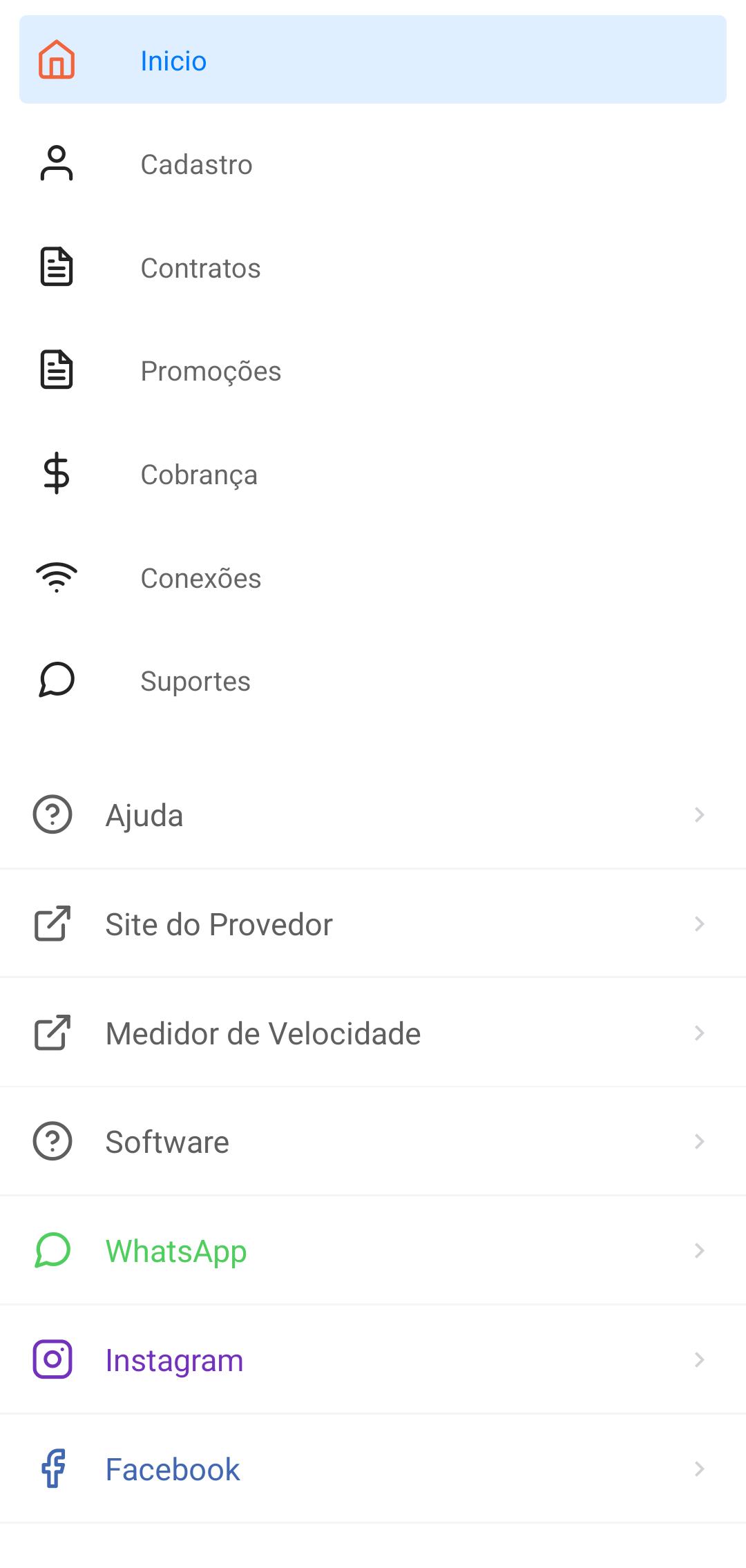Open Promoções
Viewport: 746px width, 1568px height.
pyautogui.click(x=373, y=370)
